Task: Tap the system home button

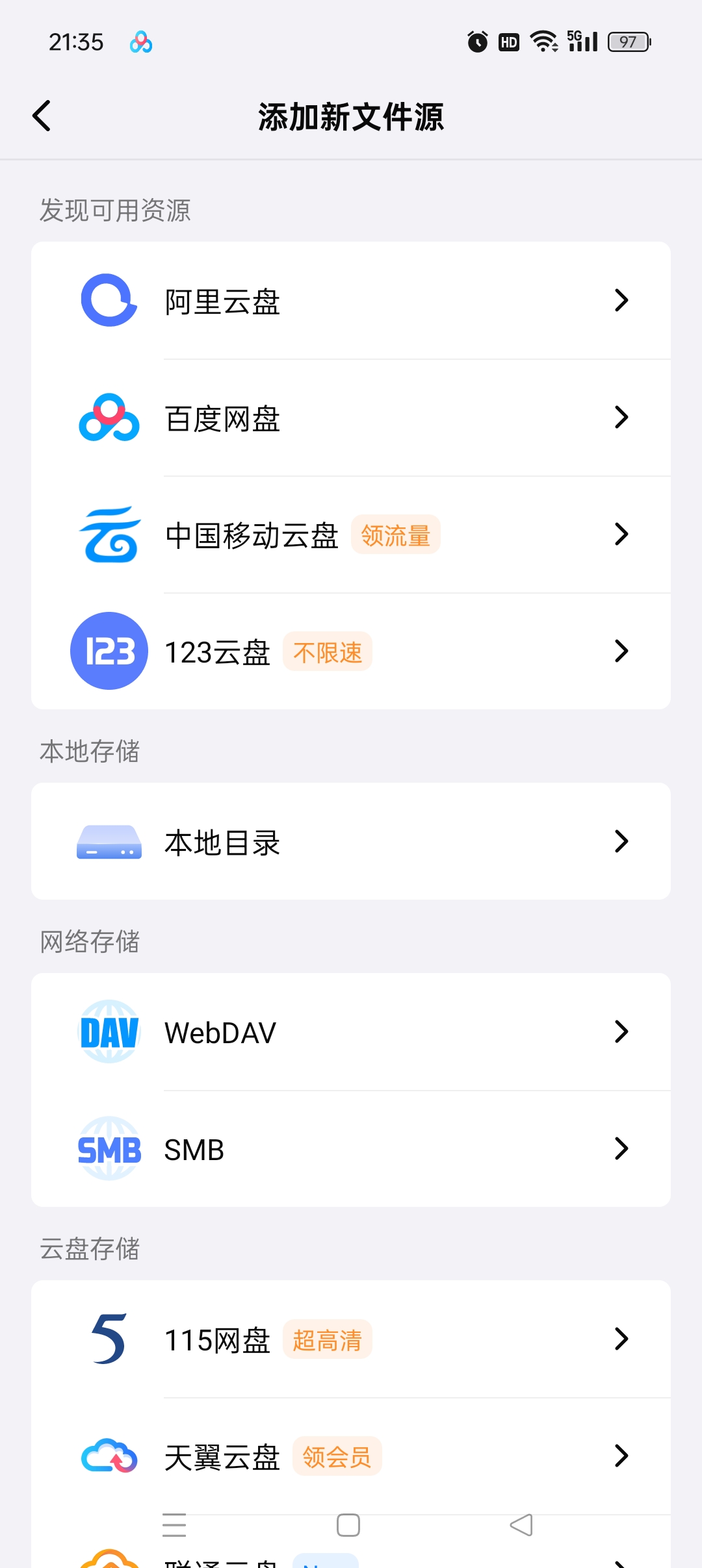Action: point(348,1525)
